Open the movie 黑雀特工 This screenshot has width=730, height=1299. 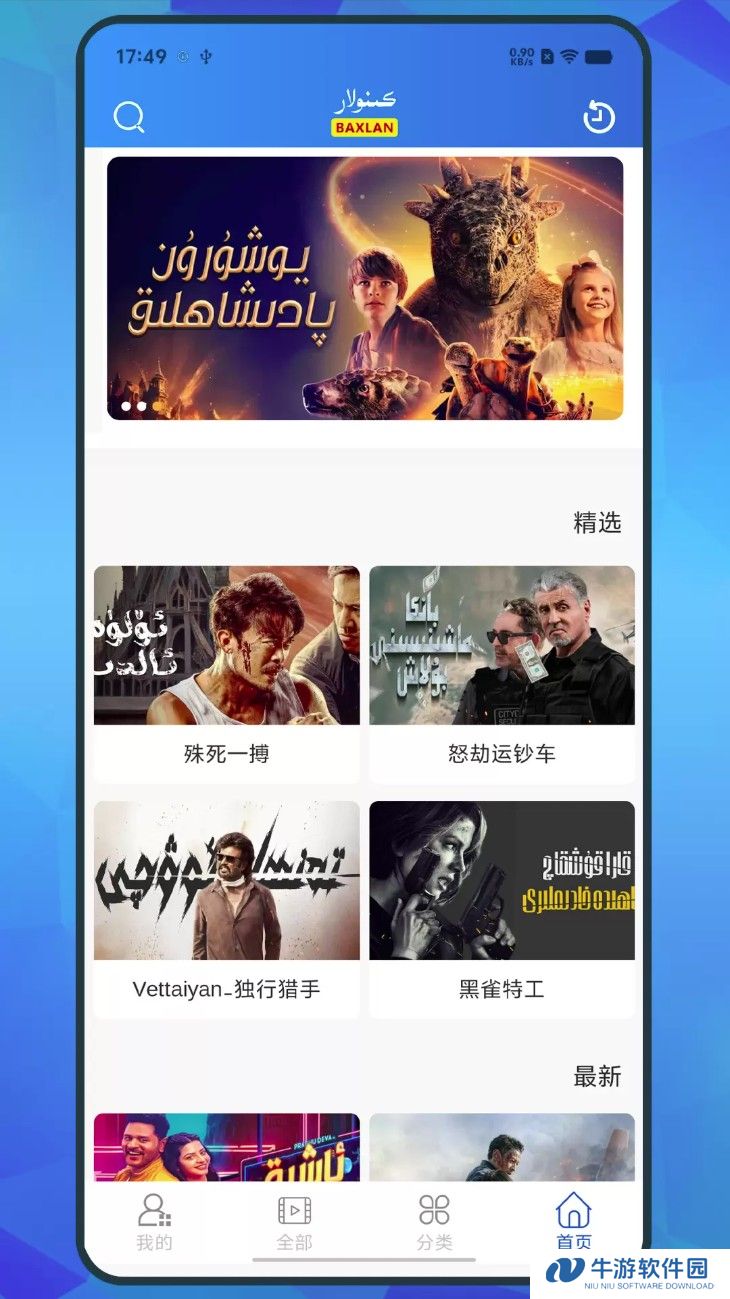(x=502, y=909)
